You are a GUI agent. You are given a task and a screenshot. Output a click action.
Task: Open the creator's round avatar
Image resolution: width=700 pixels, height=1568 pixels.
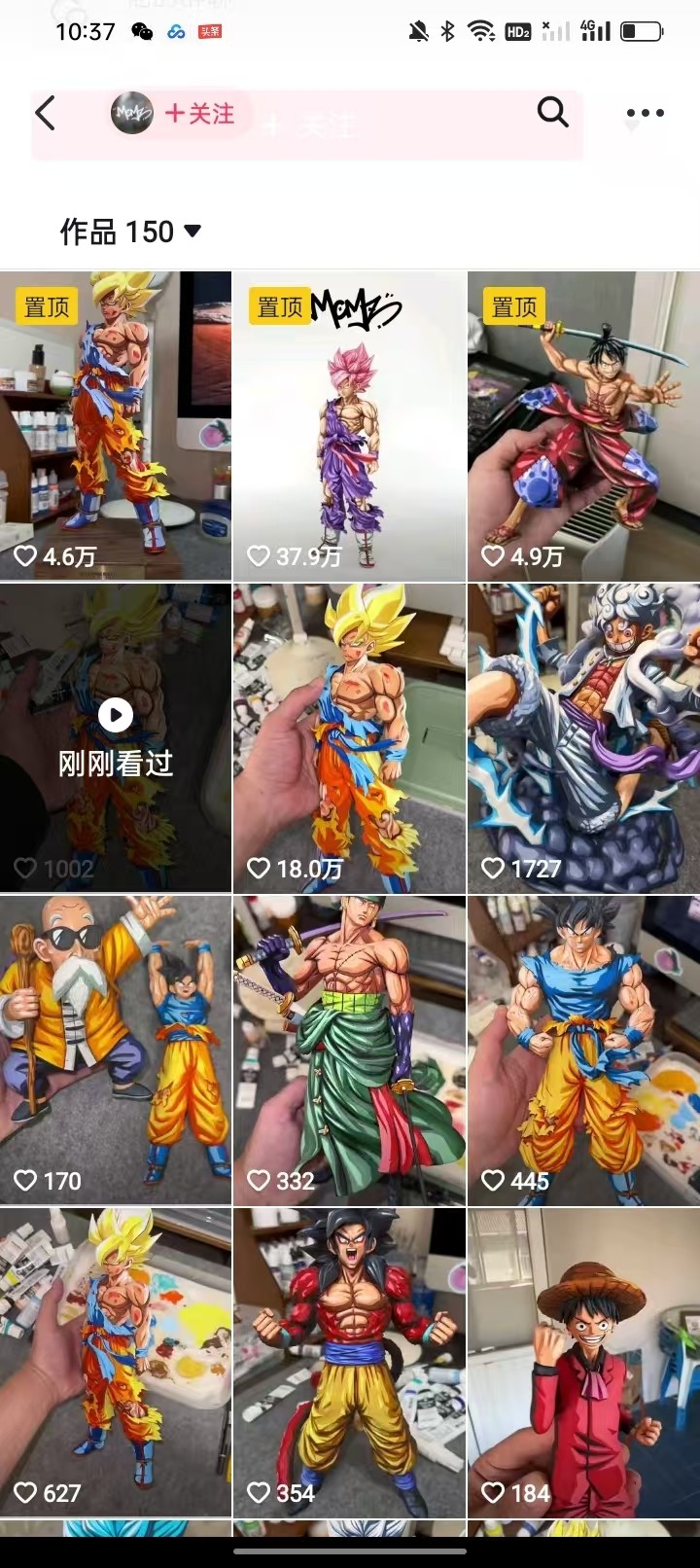point(131,114)
